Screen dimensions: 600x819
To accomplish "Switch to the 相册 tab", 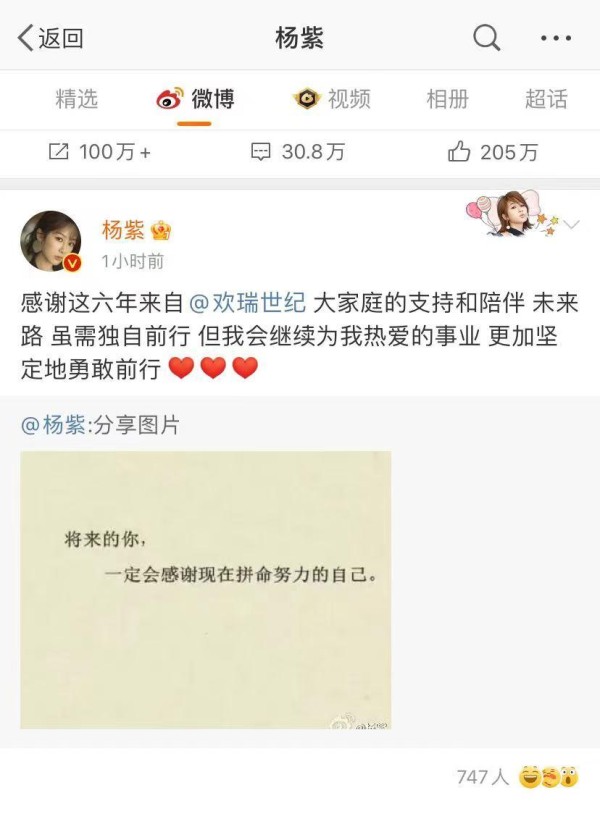I will pyautogui.click(x=447, y=98).
